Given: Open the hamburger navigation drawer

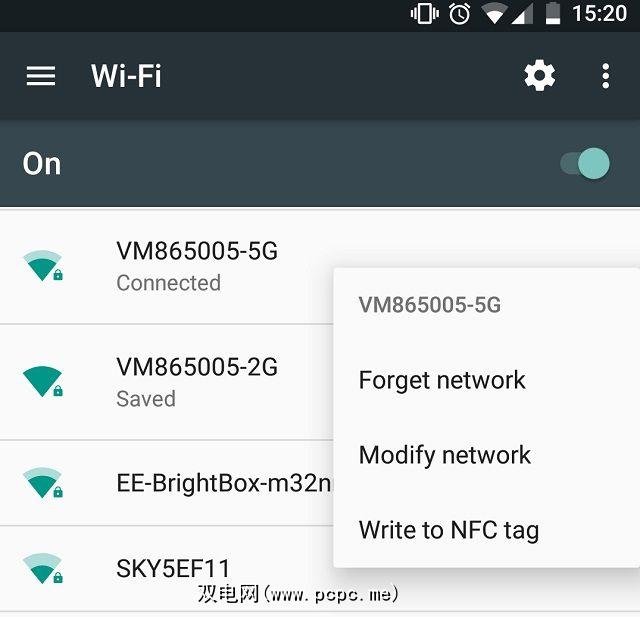Looking at the screenshot, I should (41, 76).
